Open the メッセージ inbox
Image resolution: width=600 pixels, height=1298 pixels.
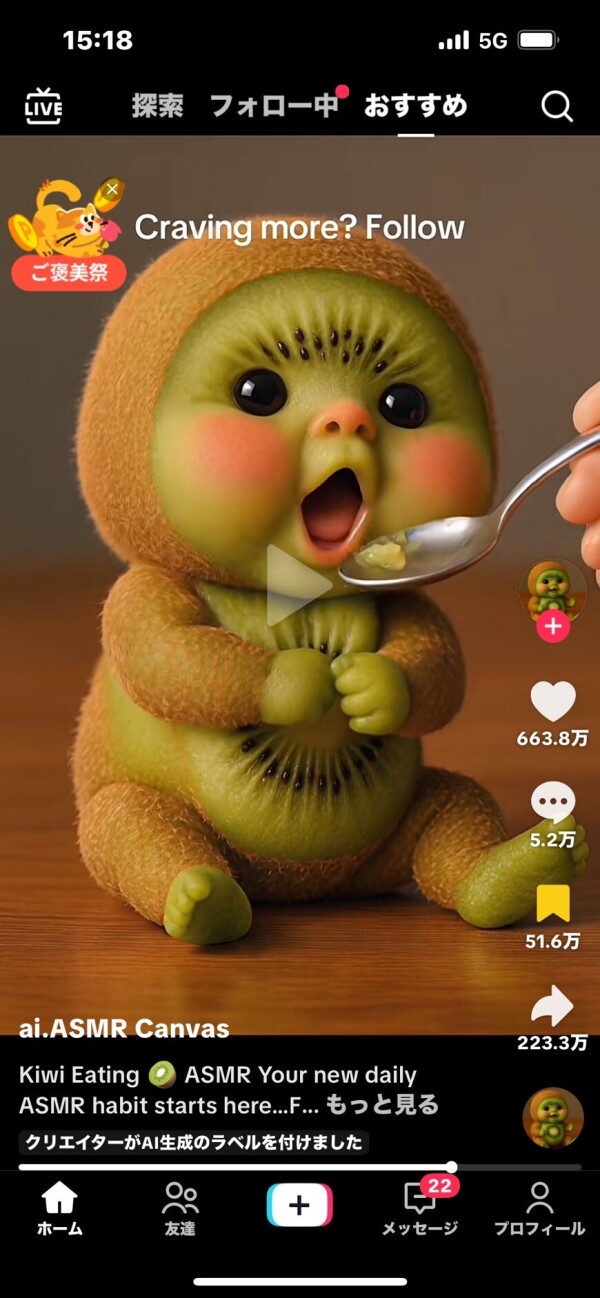click(419, 1208)
